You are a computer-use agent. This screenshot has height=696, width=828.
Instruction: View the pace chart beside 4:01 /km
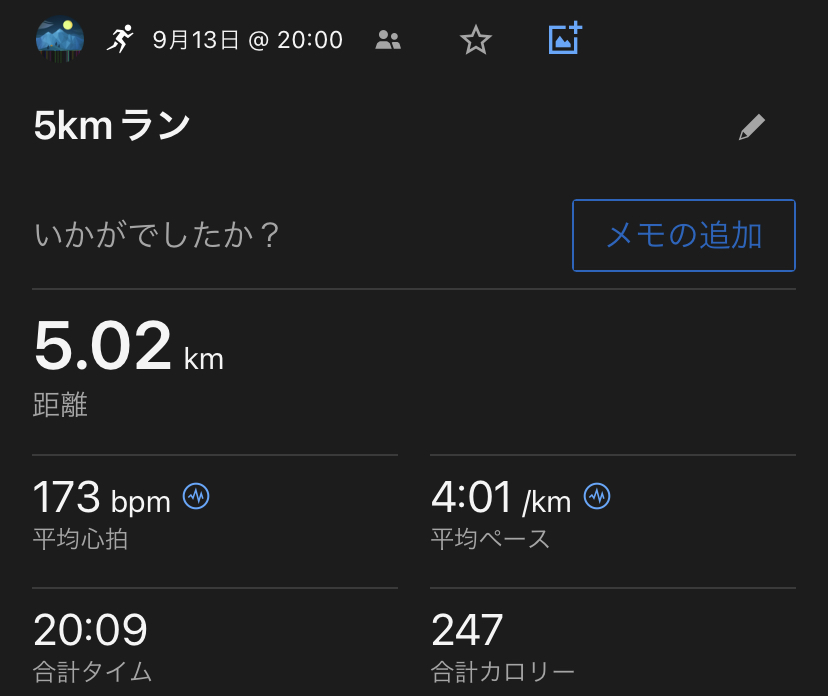pyautogui.click(x=597, y=495)
